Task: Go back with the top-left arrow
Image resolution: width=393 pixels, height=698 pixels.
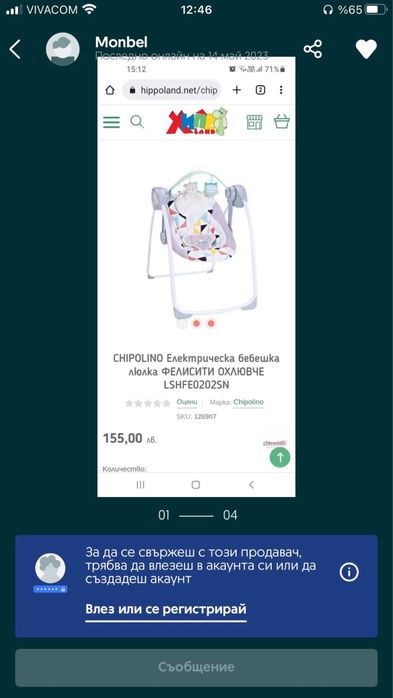Action: click(15, 49)
